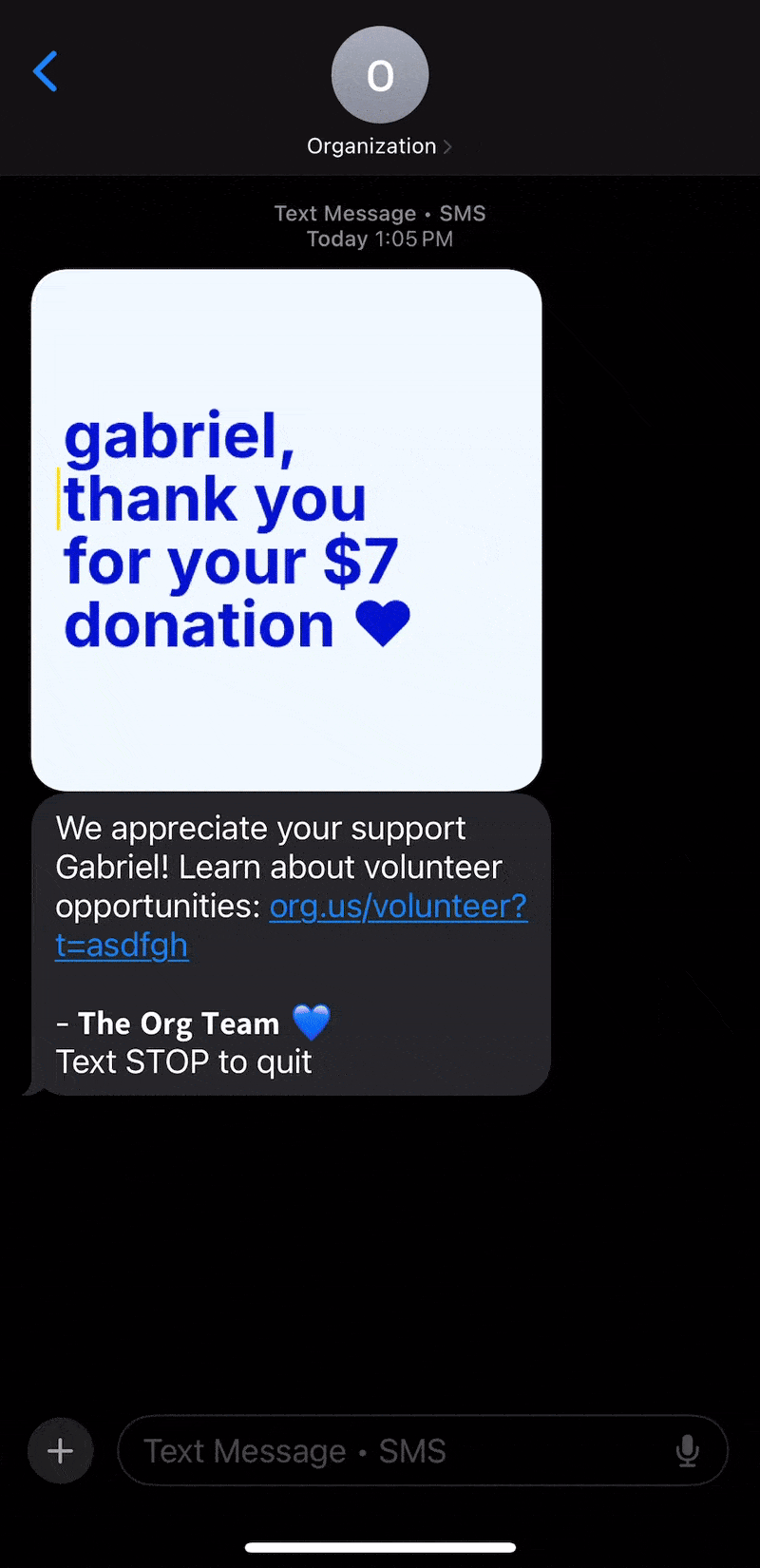Image resolution: width=760 pixels, height=1568 pixels.
Task: Open the thank you donation image
Action: [x=286, y=529]
